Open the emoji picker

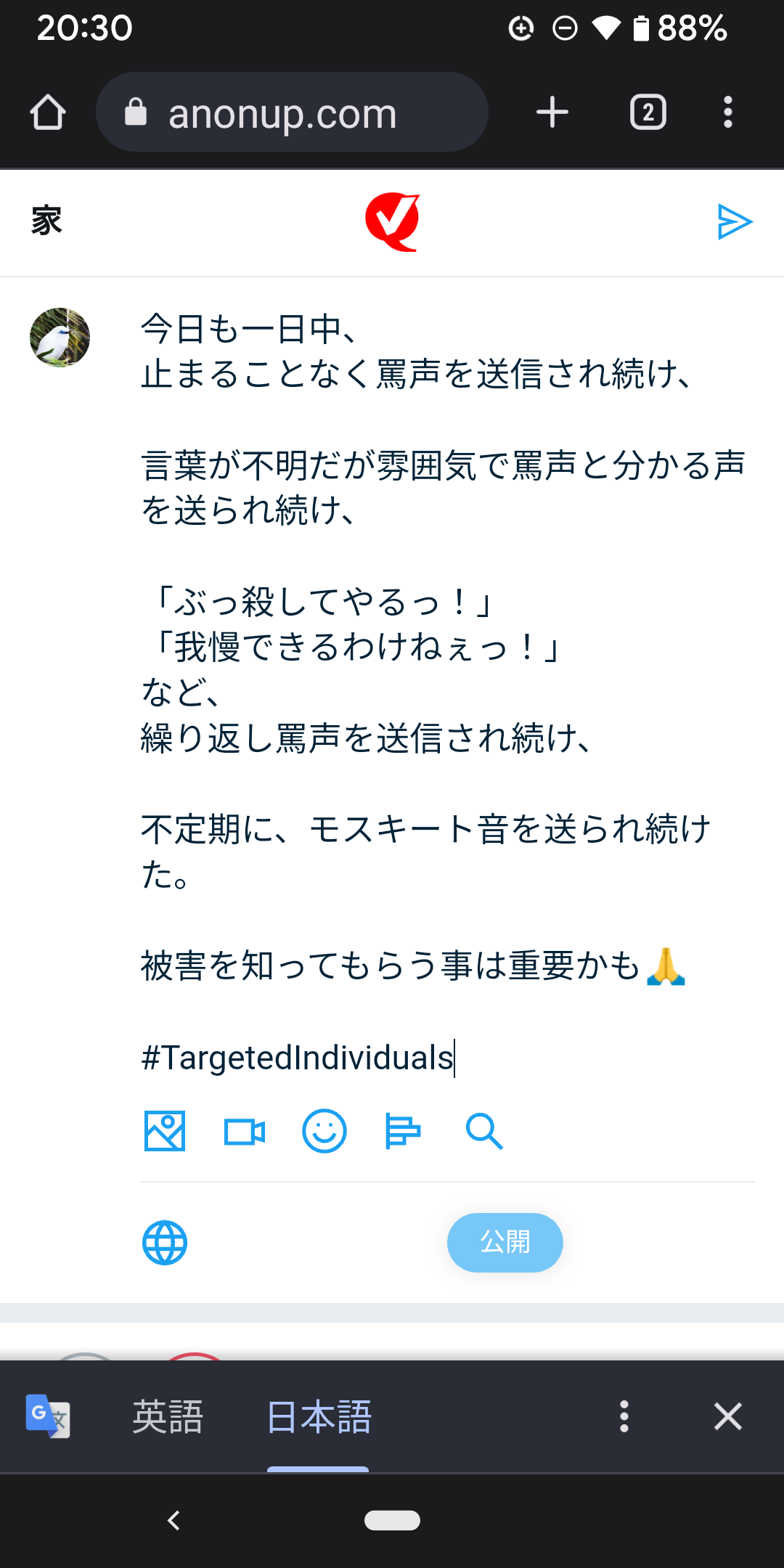[x=324, y=1131]
